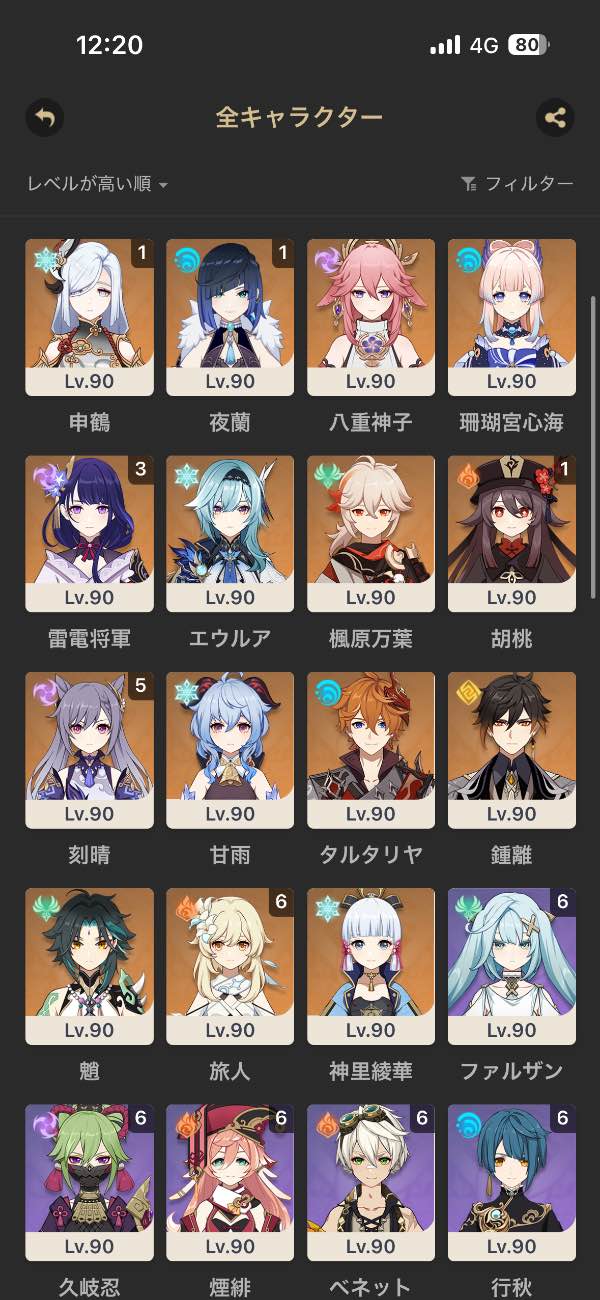Select the 八重神子 character tile
This screenshot has height=1300, width=600.
[371, 317]
